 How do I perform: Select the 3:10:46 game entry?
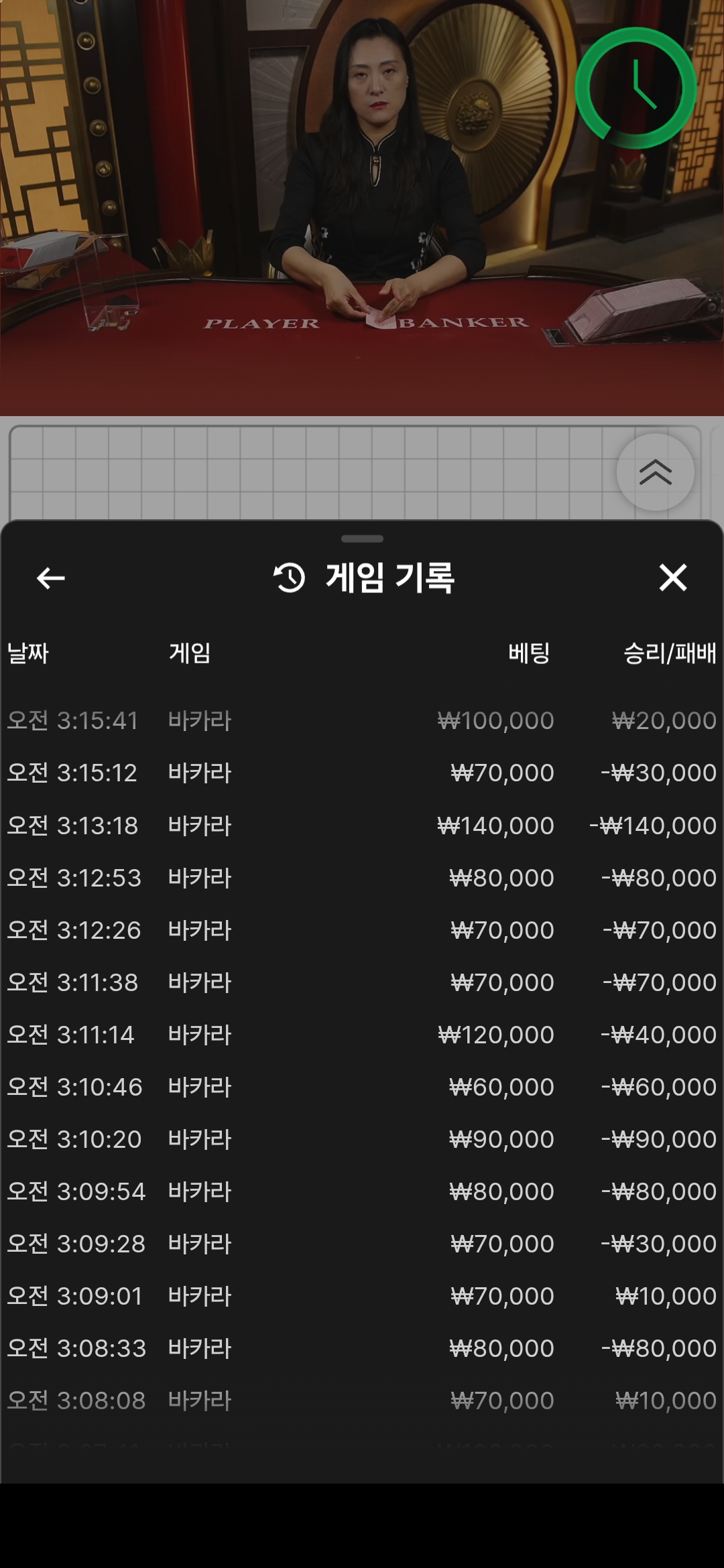(362, 1086)
